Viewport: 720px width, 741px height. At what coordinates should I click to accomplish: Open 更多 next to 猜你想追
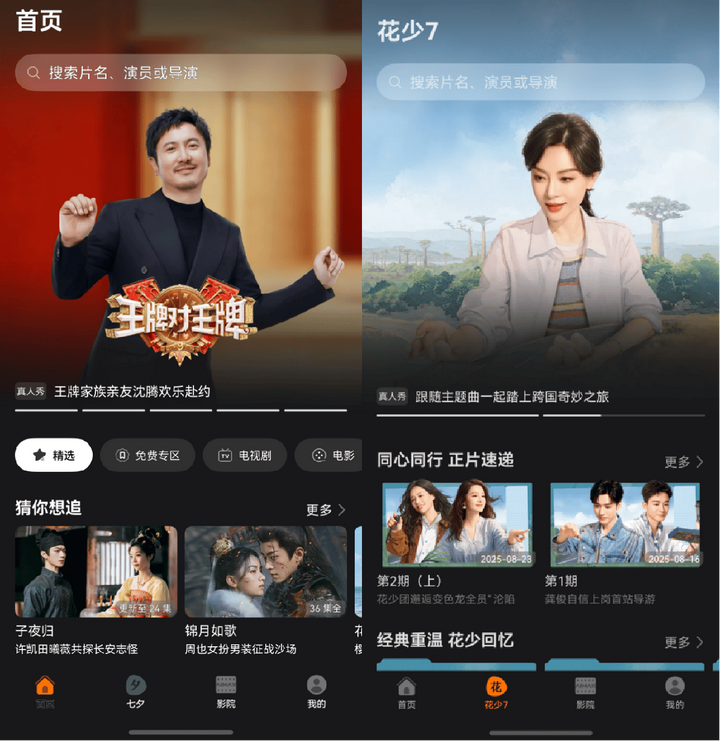click(326, 510)
